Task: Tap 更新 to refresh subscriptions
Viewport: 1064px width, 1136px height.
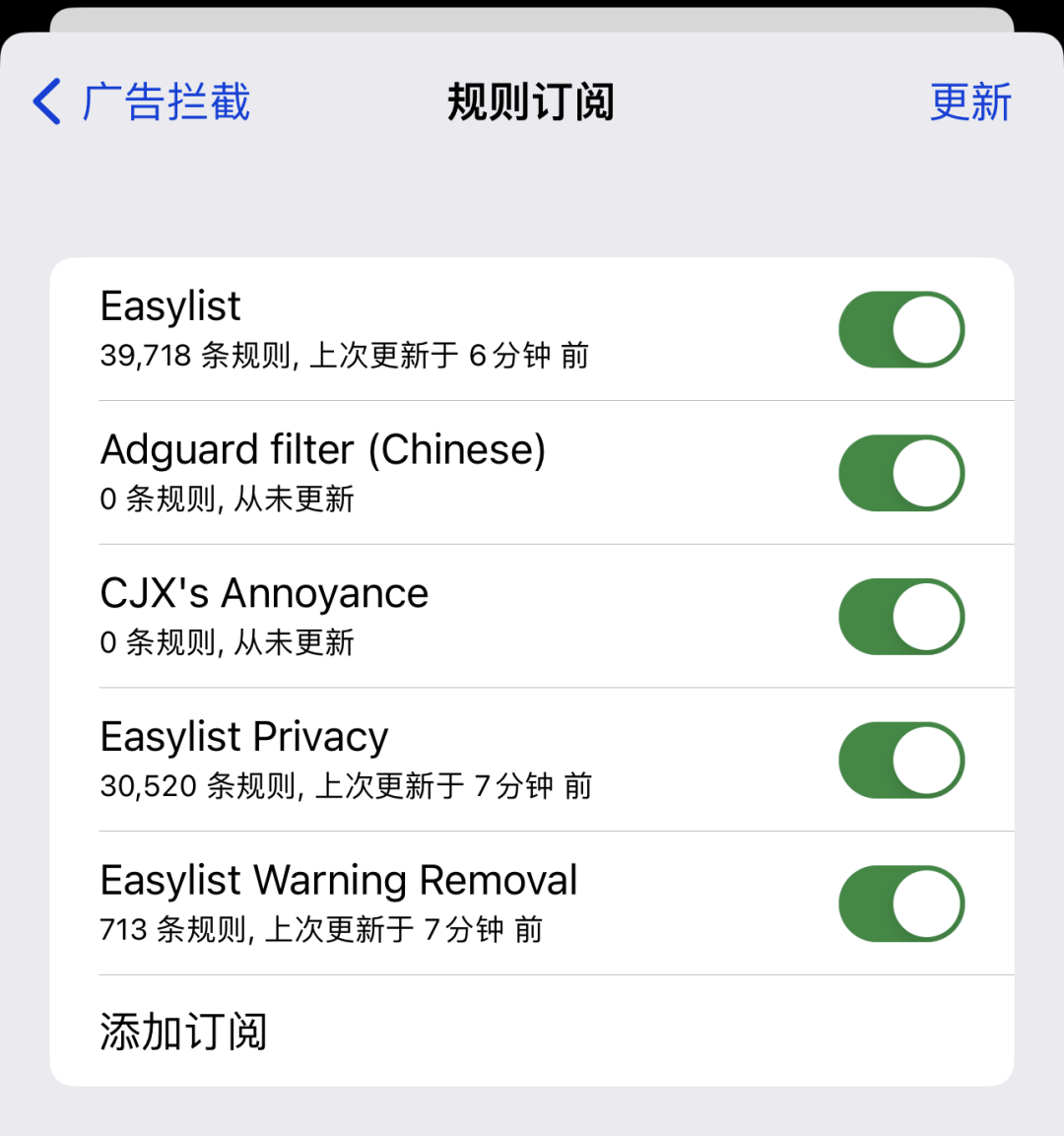Action: click(970, 102)
